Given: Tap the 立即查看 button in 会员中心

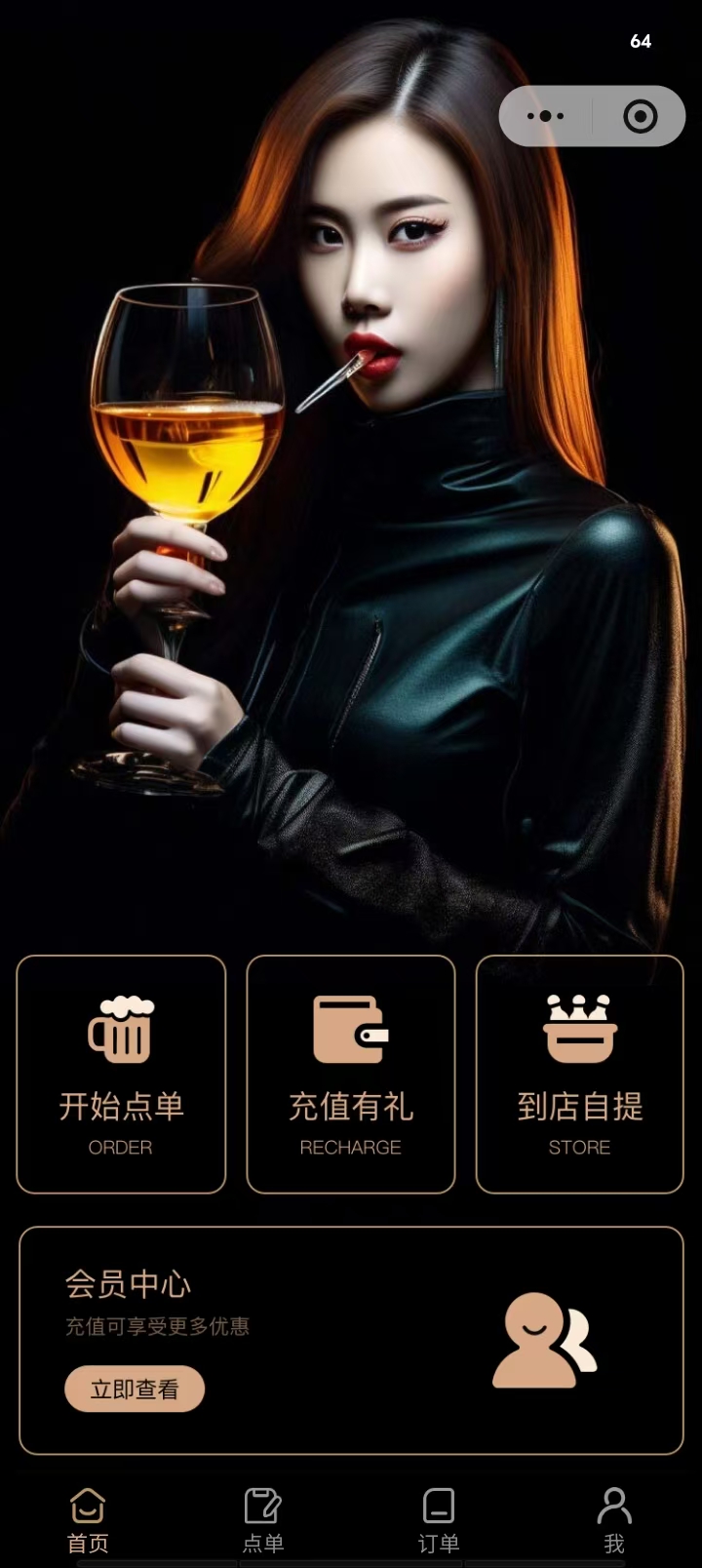Looking at the screenshot, I should [x=135, y=1389].
